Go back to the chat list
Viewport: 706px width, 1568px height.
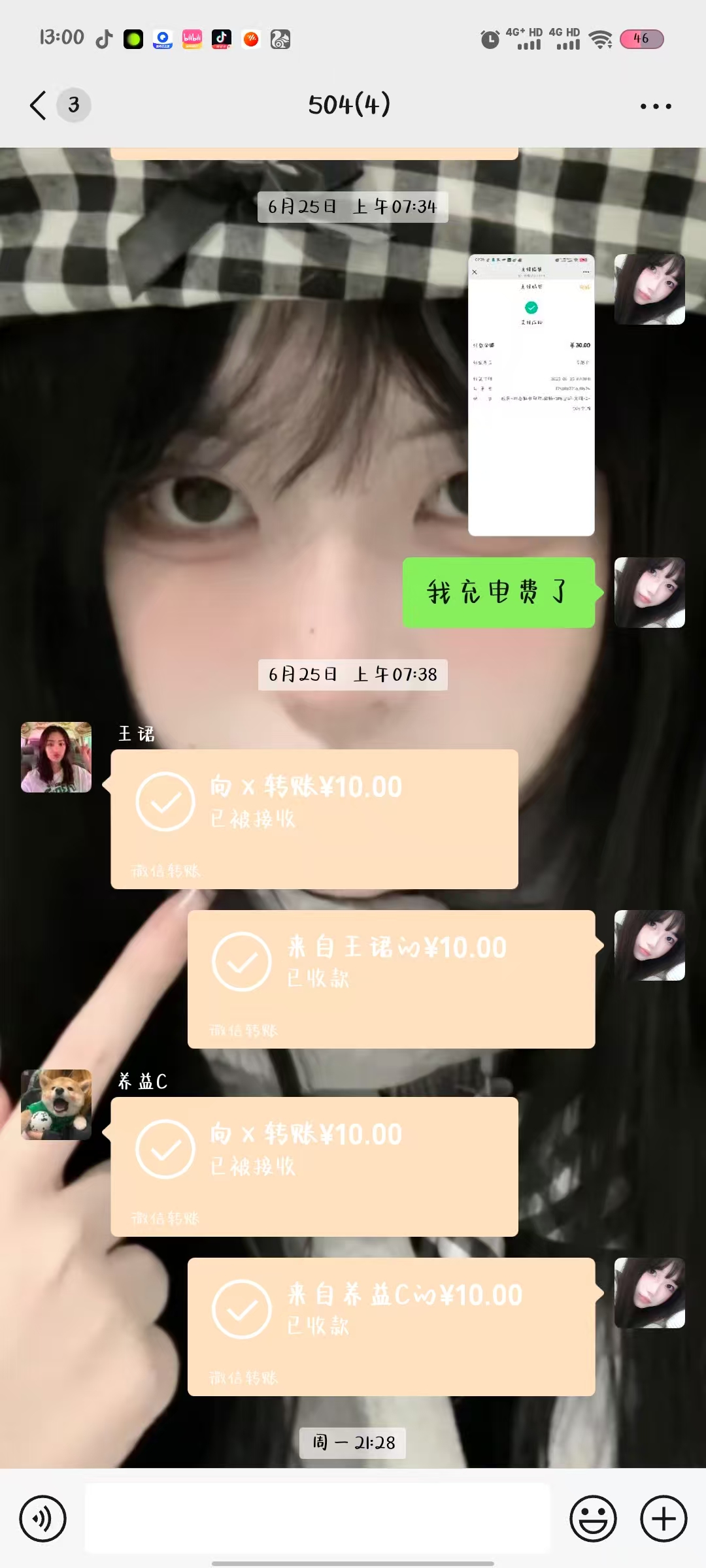coord(38,105)
